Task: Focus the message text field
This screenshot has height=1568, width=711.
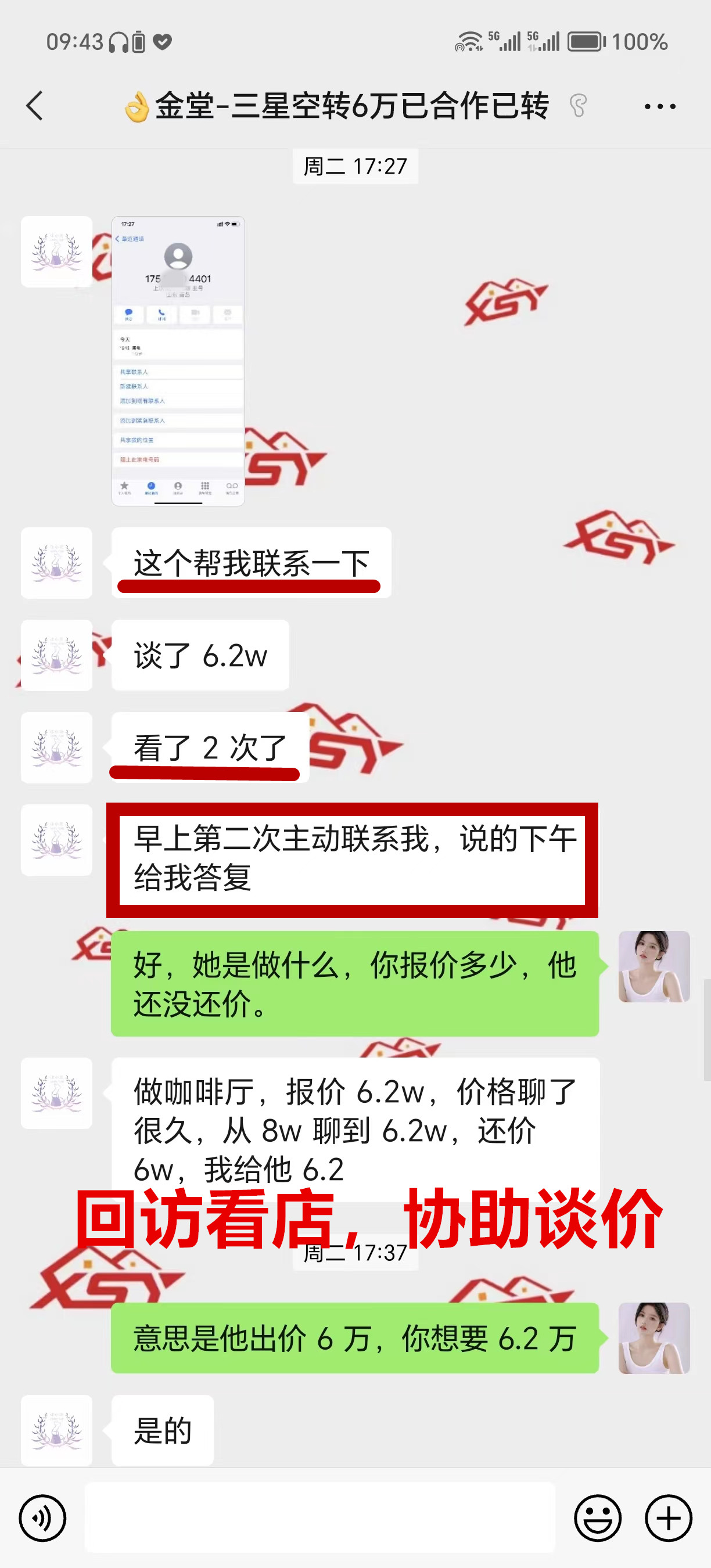Action: pyautogui.click(x=319, y=1517)
